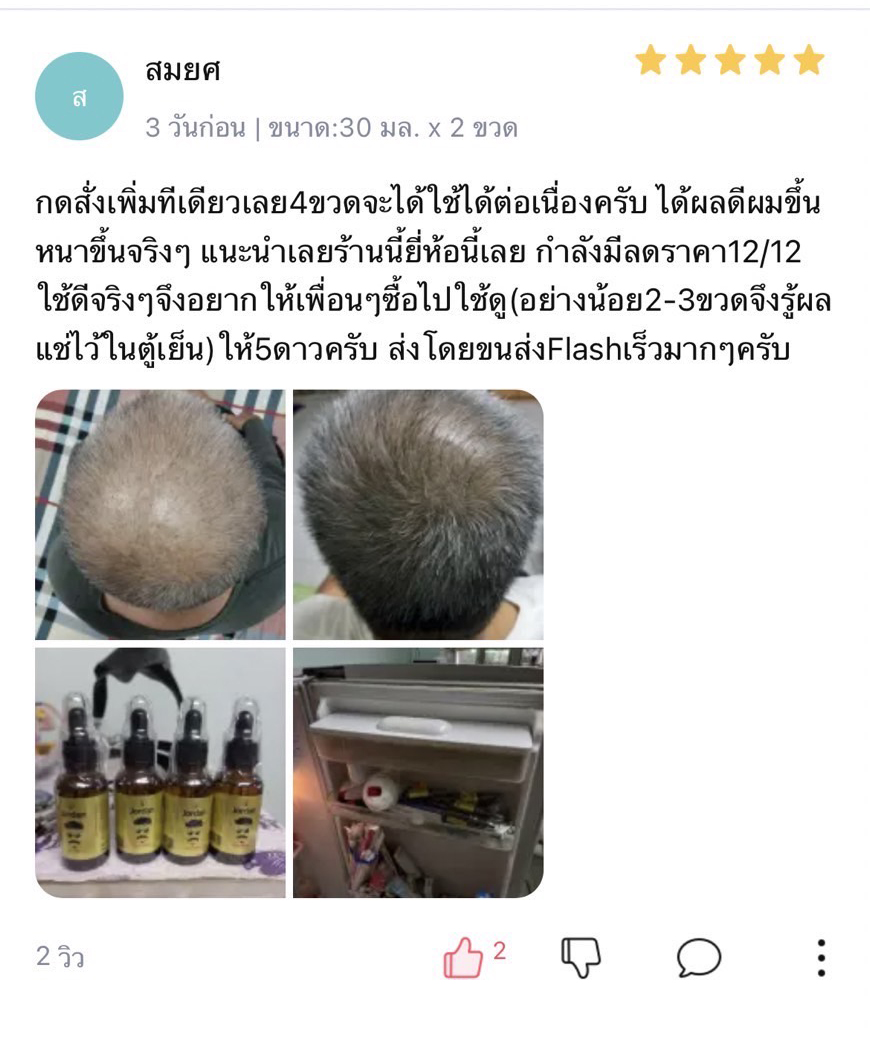Image resolution: width=870 pixels, height=1043 pixels.
Task: Open the comment bubble for this review
Action: [x=698, y=957]
